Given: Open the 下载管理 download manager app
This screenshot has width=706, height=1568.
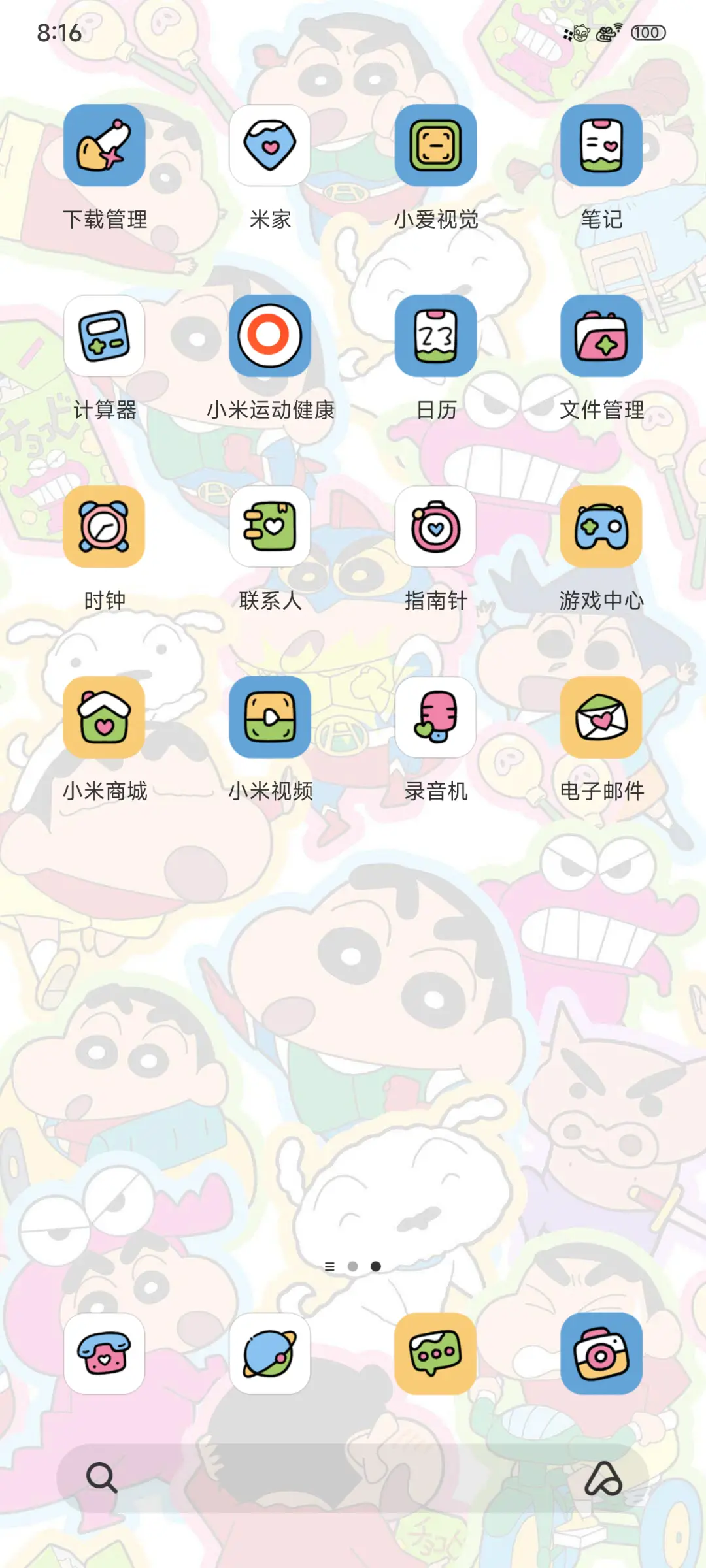Looking at the screenshot, I should coord(104,146).
